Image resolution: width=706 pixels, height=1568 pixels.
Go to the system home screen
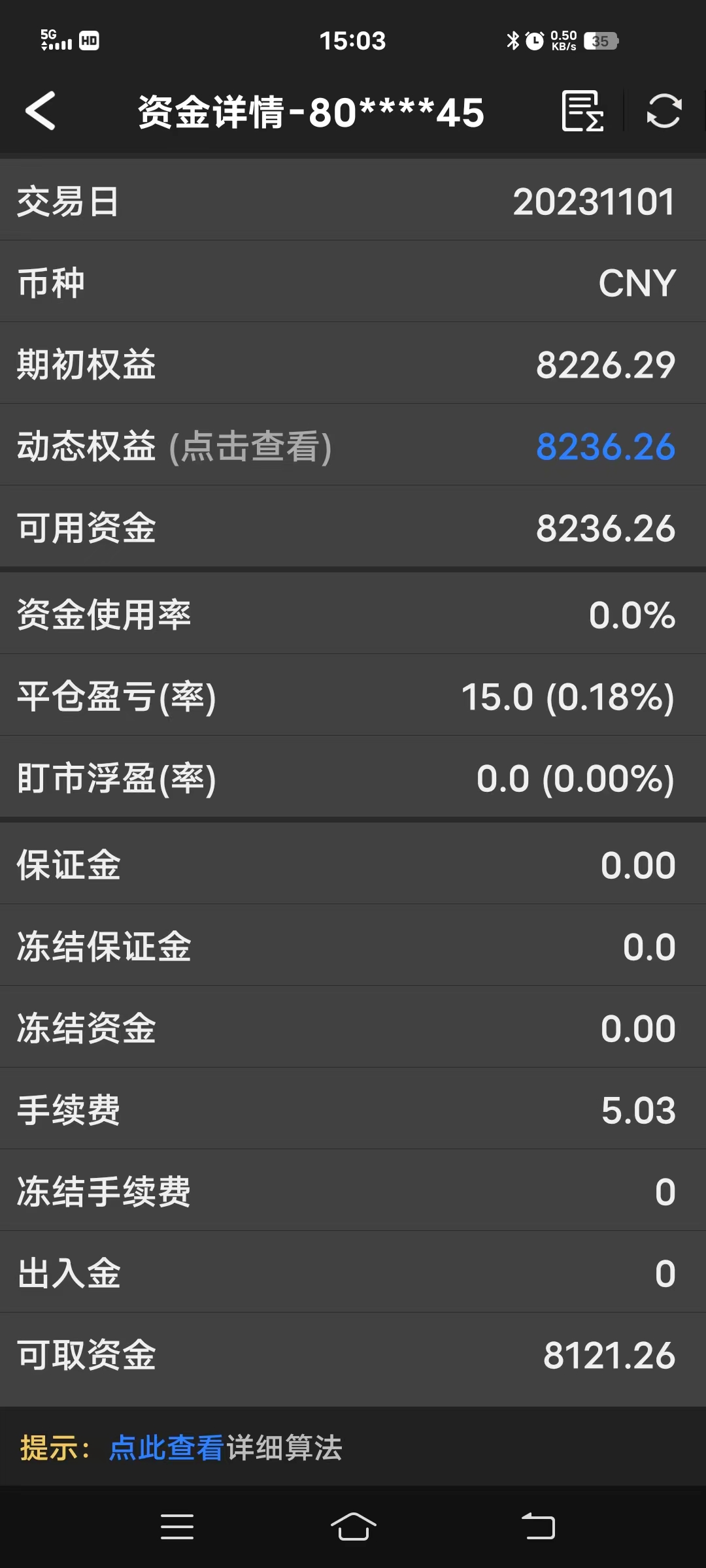tap(353, 1527)
